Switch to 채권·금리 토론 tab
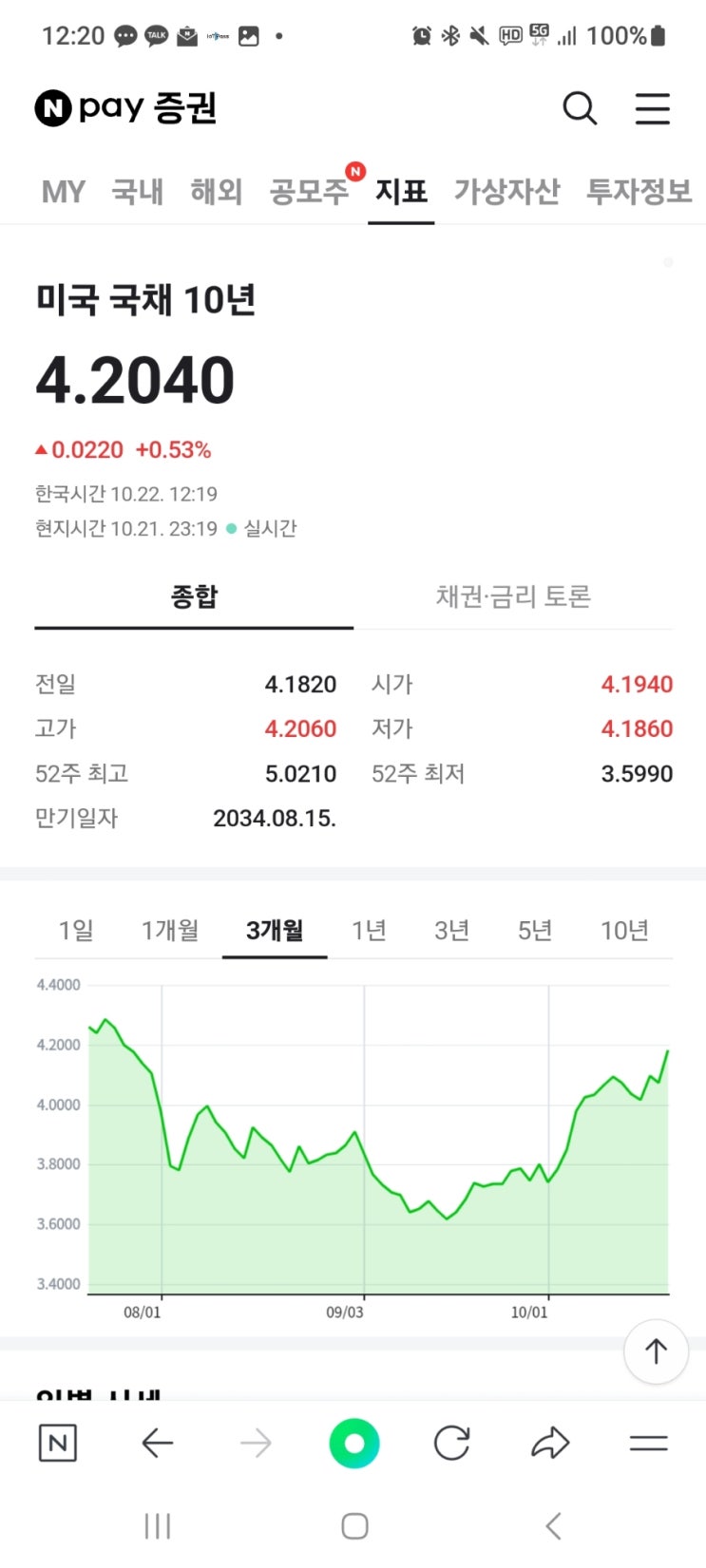 [513, 596]
